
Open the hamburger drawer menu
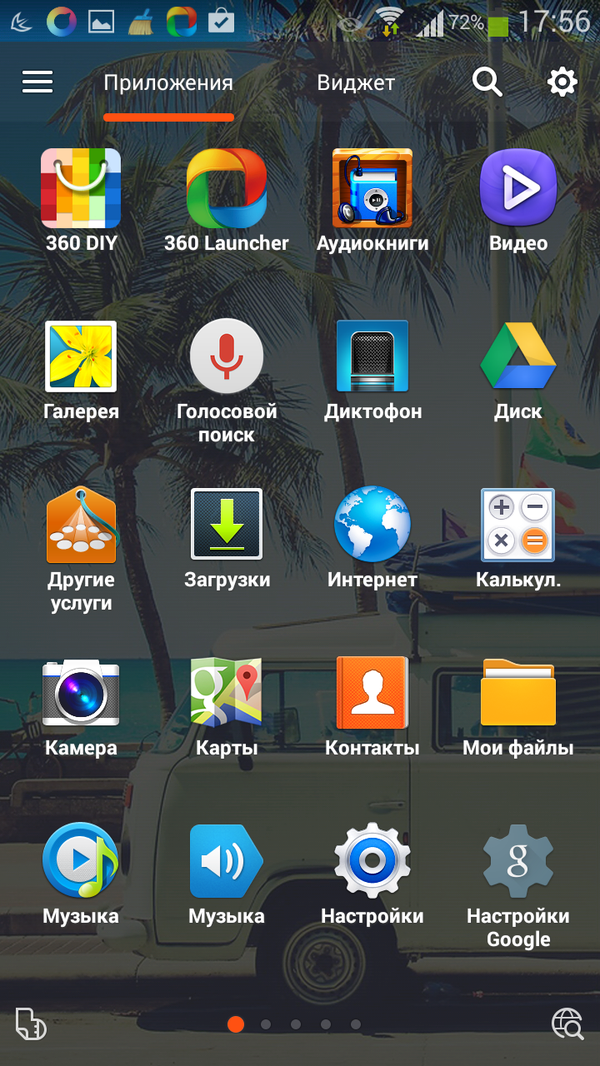coord(37,82)
